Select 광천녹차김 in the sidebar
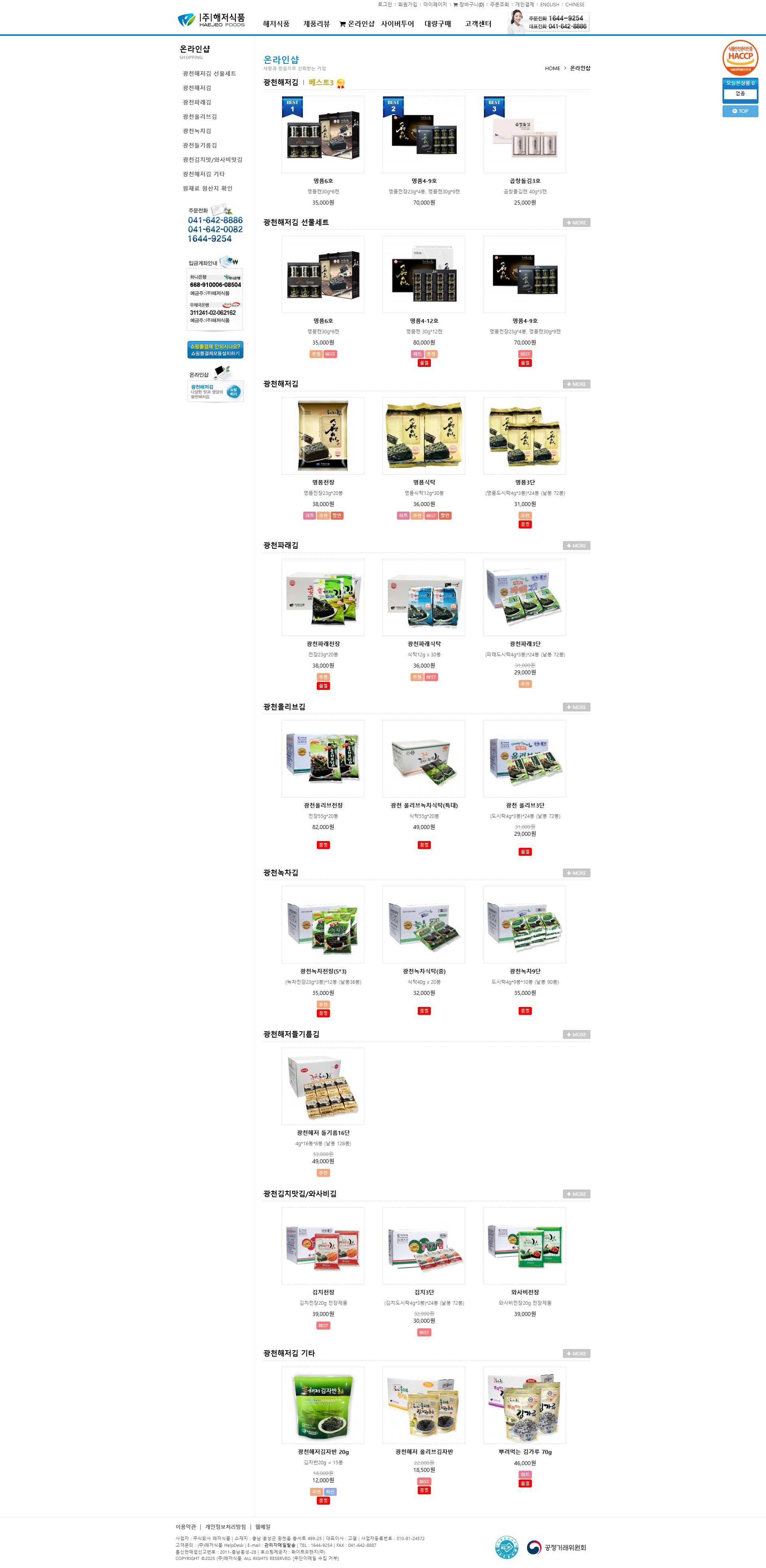Image resolution: width=766 pixels, height=1568 pixels. 197,131
